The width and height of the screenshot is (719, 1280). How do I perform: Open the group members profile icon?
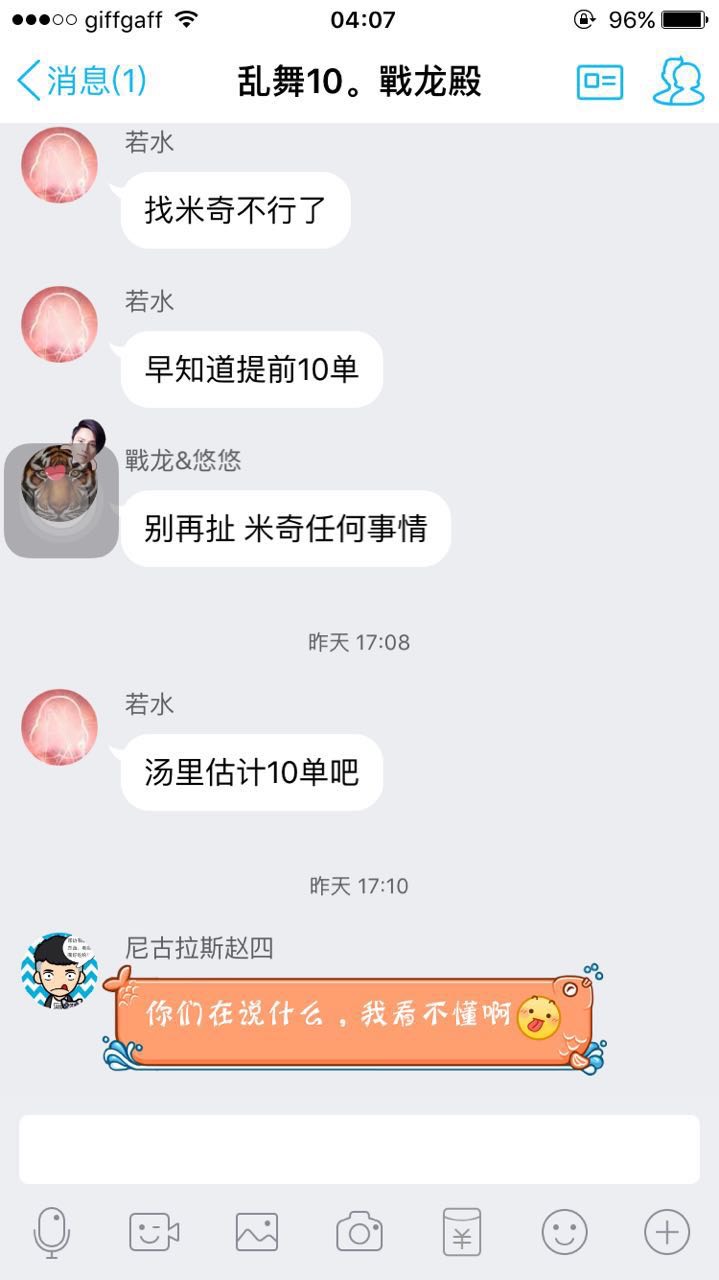[x=678, y=81]
